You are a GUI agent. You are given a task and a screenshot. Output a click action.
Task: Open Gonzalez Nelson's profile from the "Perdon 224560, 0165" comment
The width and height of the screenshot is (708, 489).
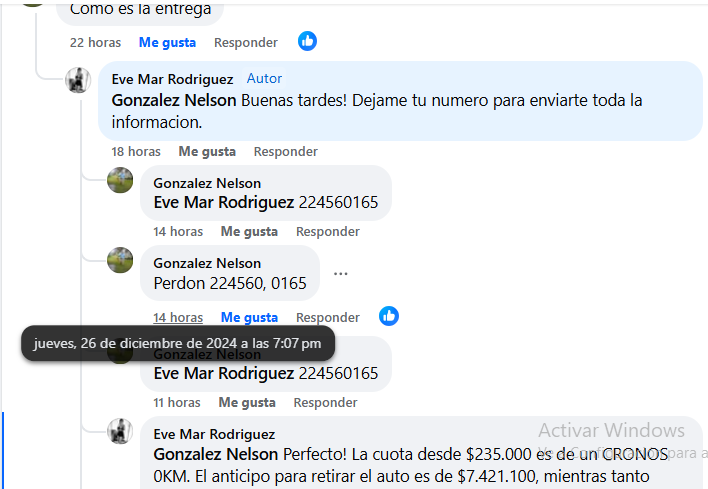207,263
